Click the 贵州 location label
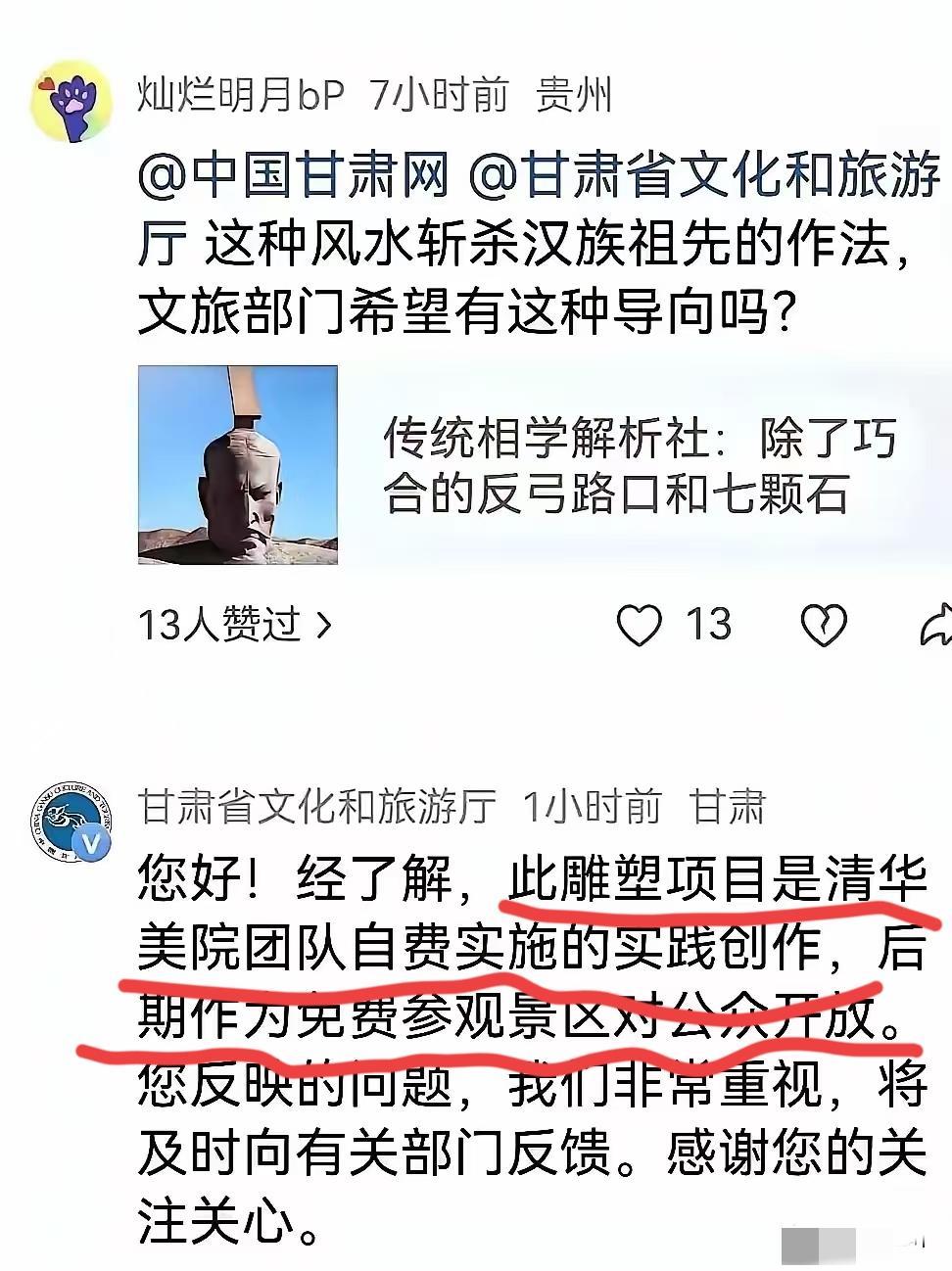The image size is (952, 1271). point(575,95)
